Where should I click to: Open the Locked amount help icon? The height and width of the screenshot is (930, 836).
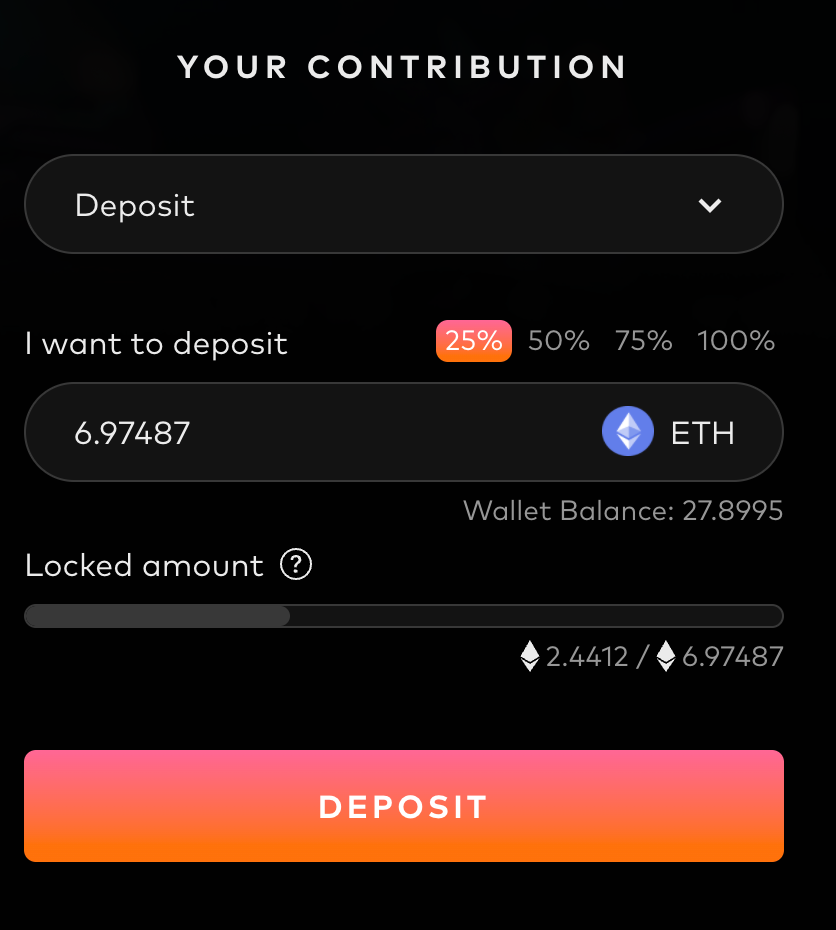(x=296, y=565)
